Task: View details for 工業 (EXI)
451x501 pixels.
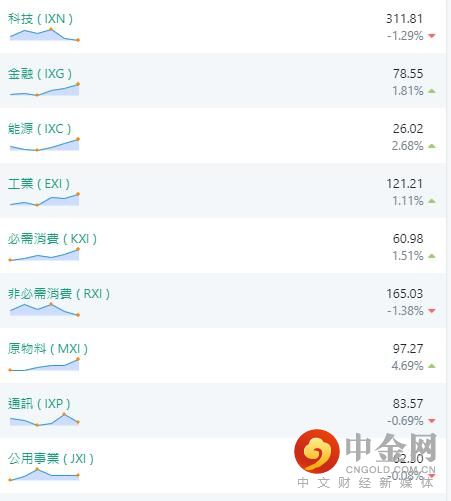Action: [223, 190]
